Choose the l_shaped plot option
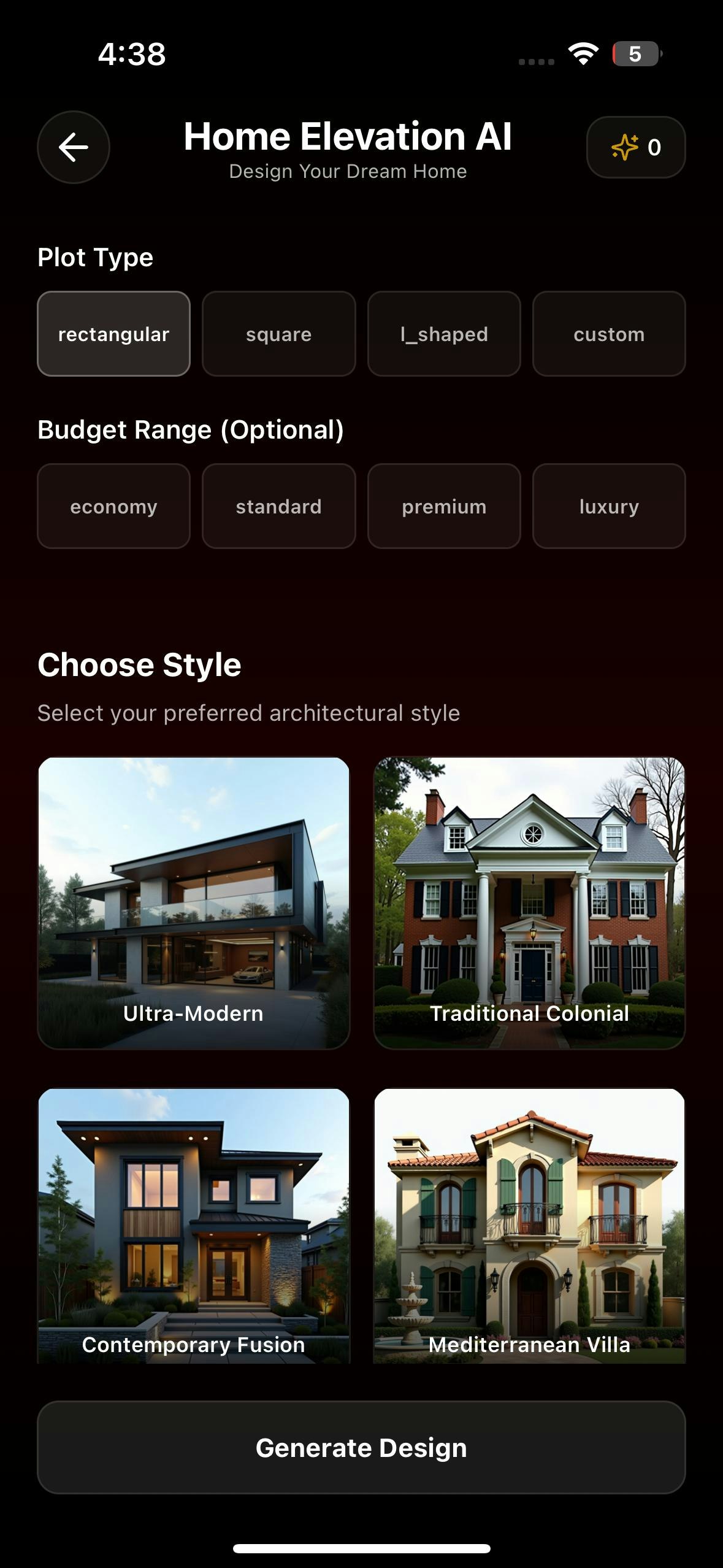The width and height of the screenshot is (723, 1568). click(443, 334)
